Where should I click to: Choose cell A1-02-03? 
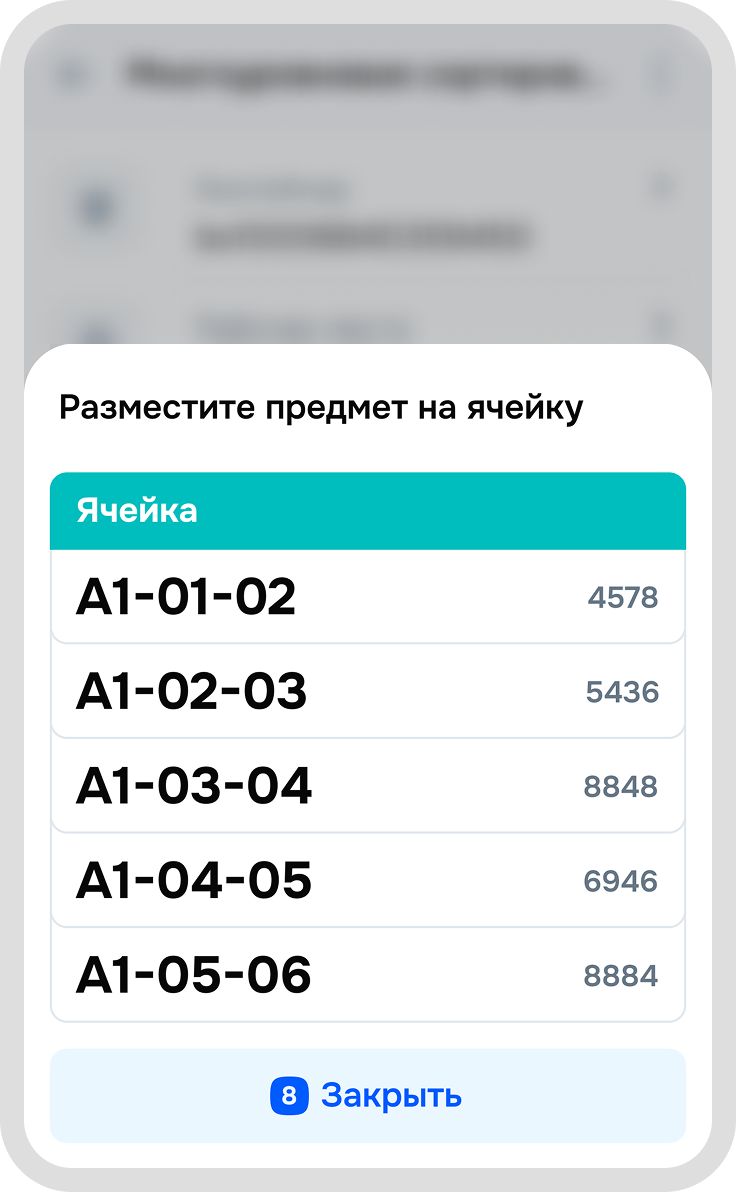(367, 691)
